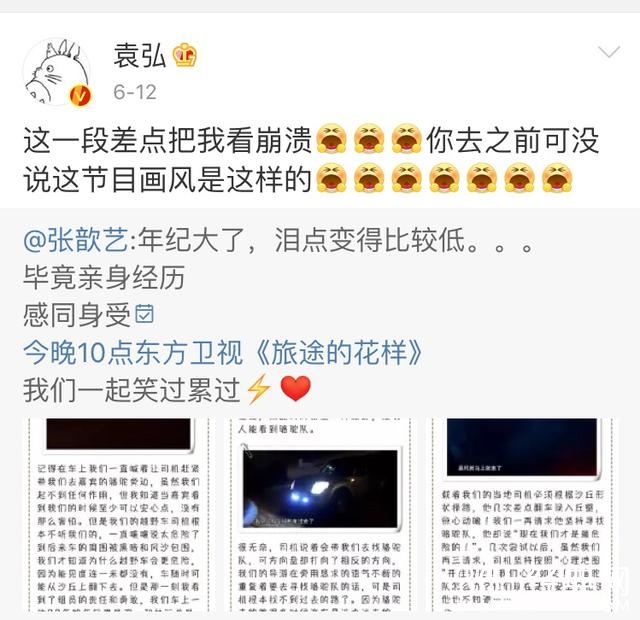Open the username 袁弘
The image size is (640, 620).
coord(140,55)
